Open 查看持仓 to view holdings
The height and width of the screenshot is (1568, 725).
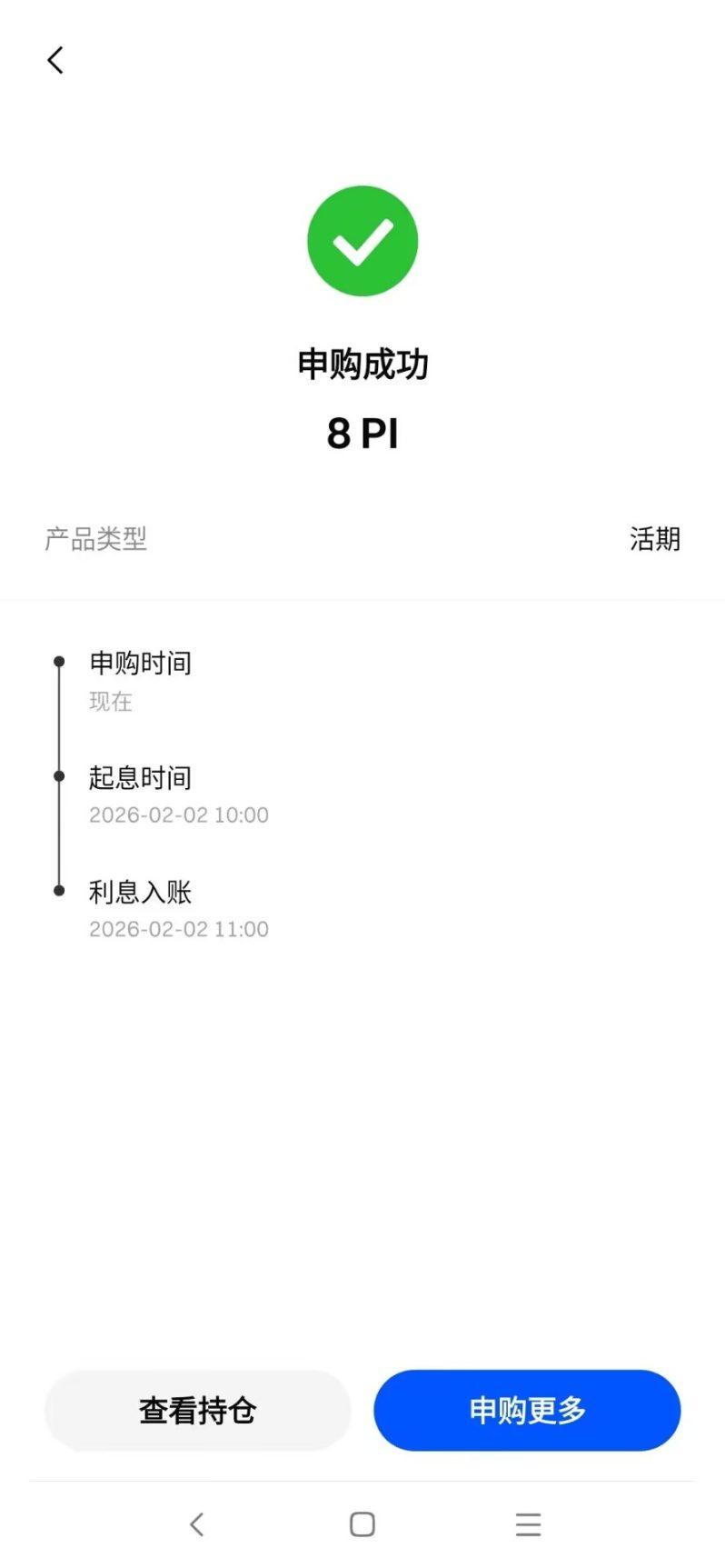[197, 1410]
